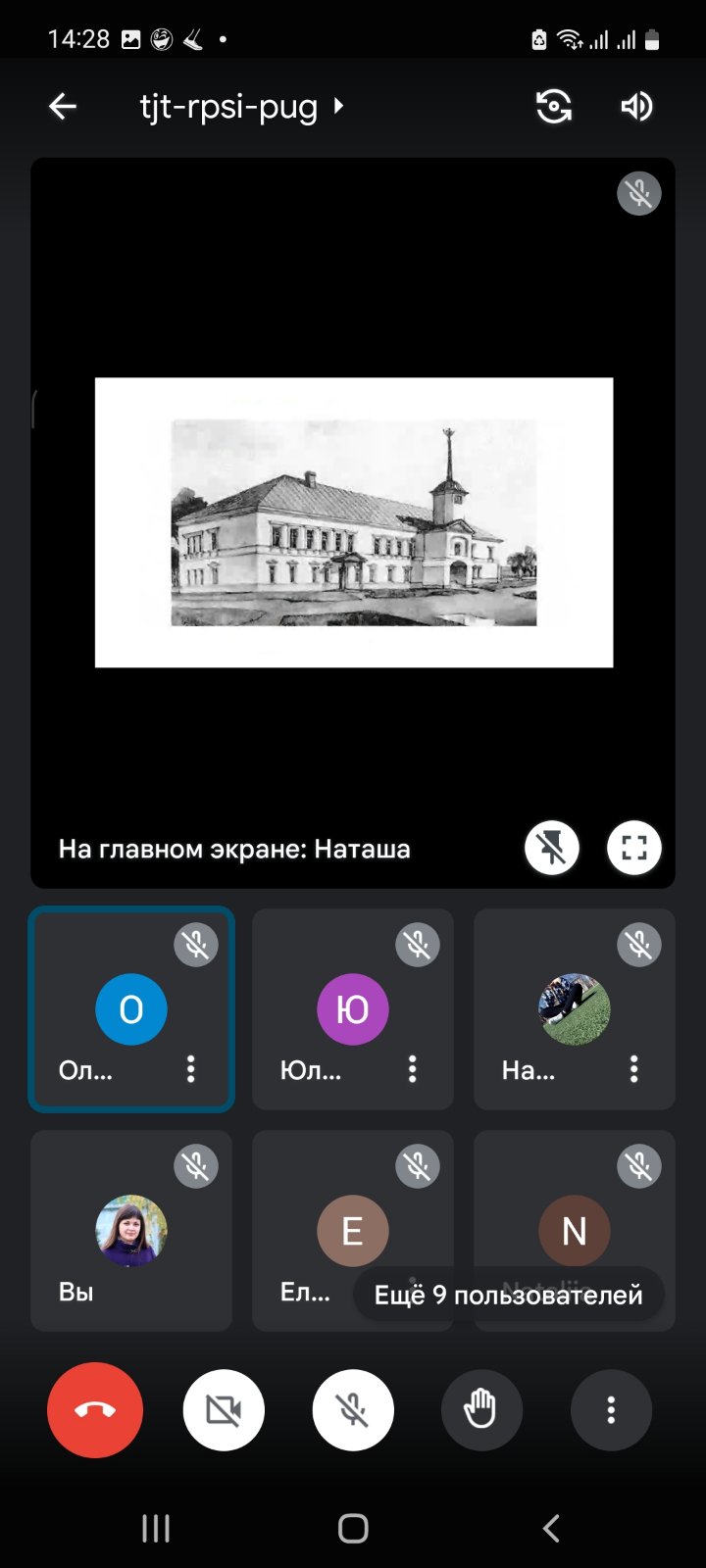Open meeting details for tjt-rpsi-pug
The image size is (706, 1568).
[x=242, y=106]
